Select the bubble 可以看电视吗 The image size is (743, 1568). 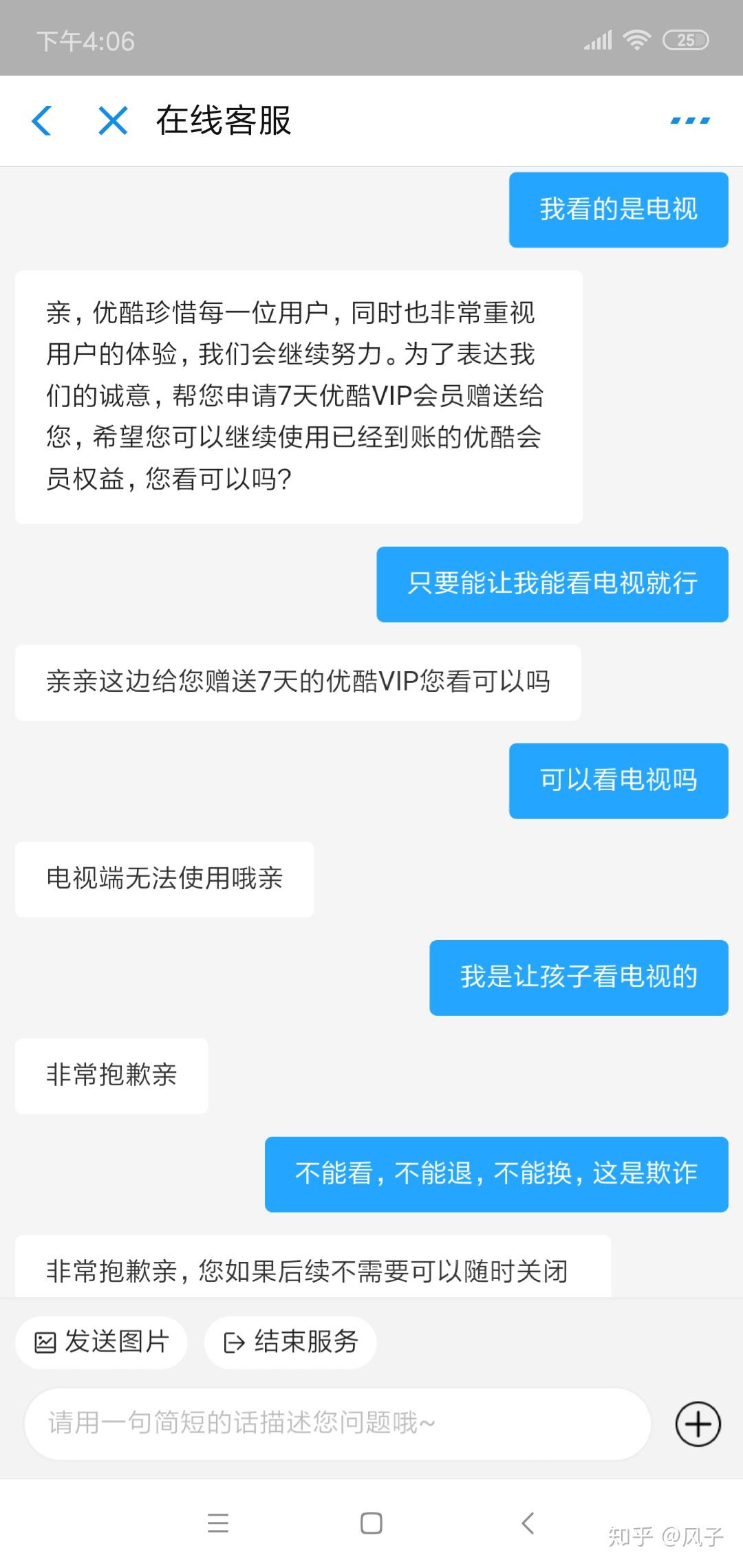click(617, 781)
